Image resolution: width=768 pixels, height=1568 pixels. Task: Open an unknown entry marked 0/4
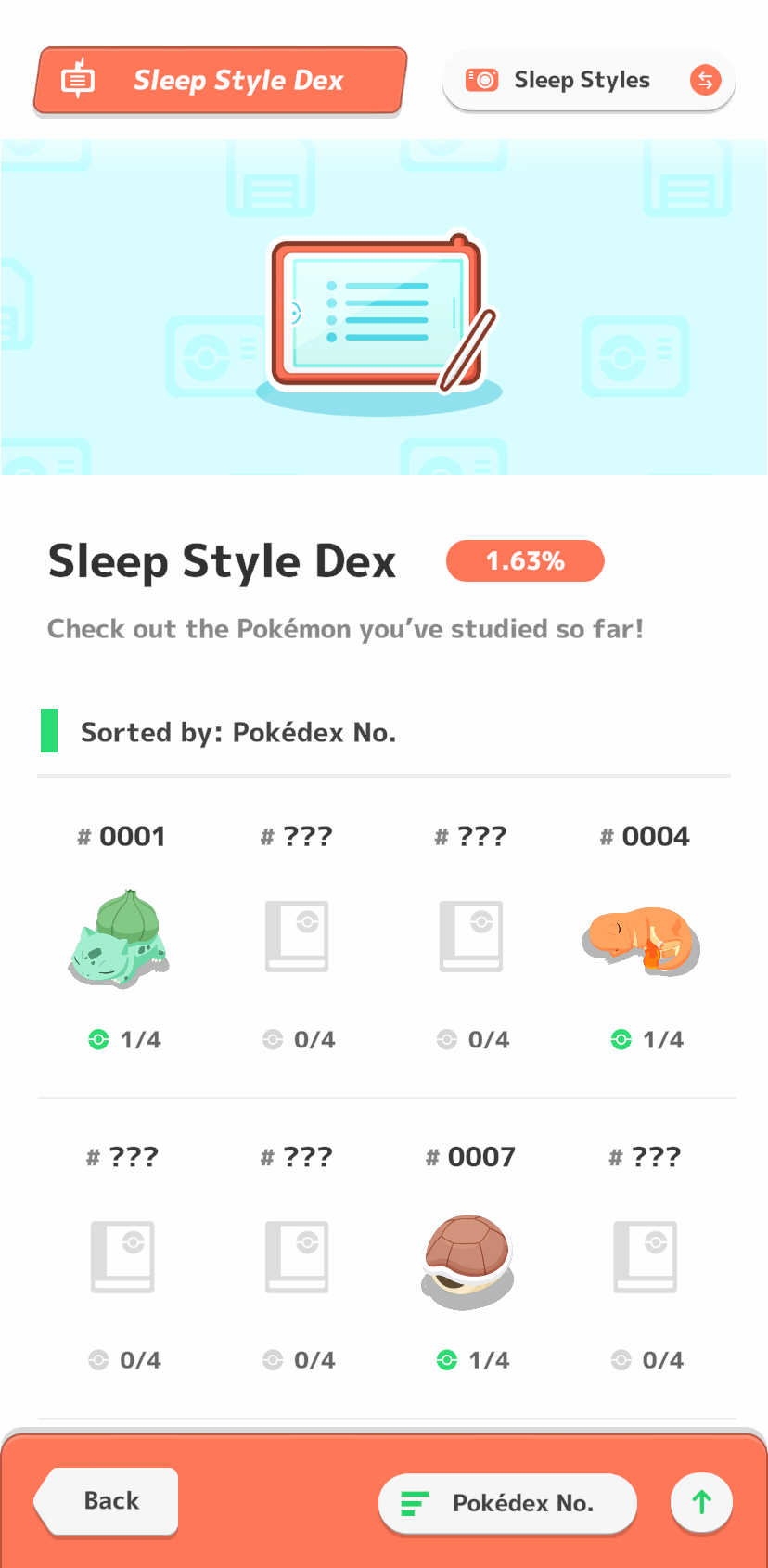297,936
